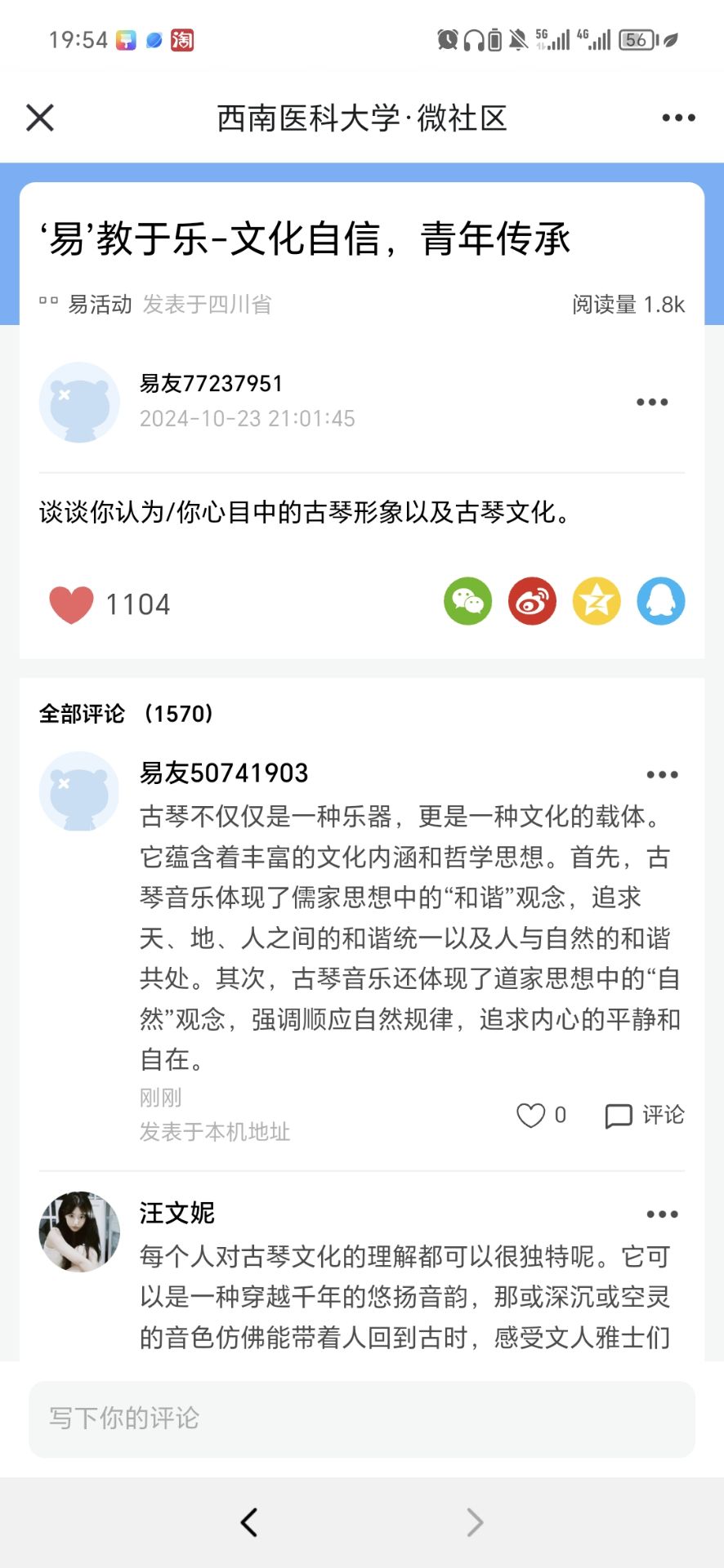Like the post with 1104 likes
The height and width of the screenshot is (1568, 724).
pos(72,605)
